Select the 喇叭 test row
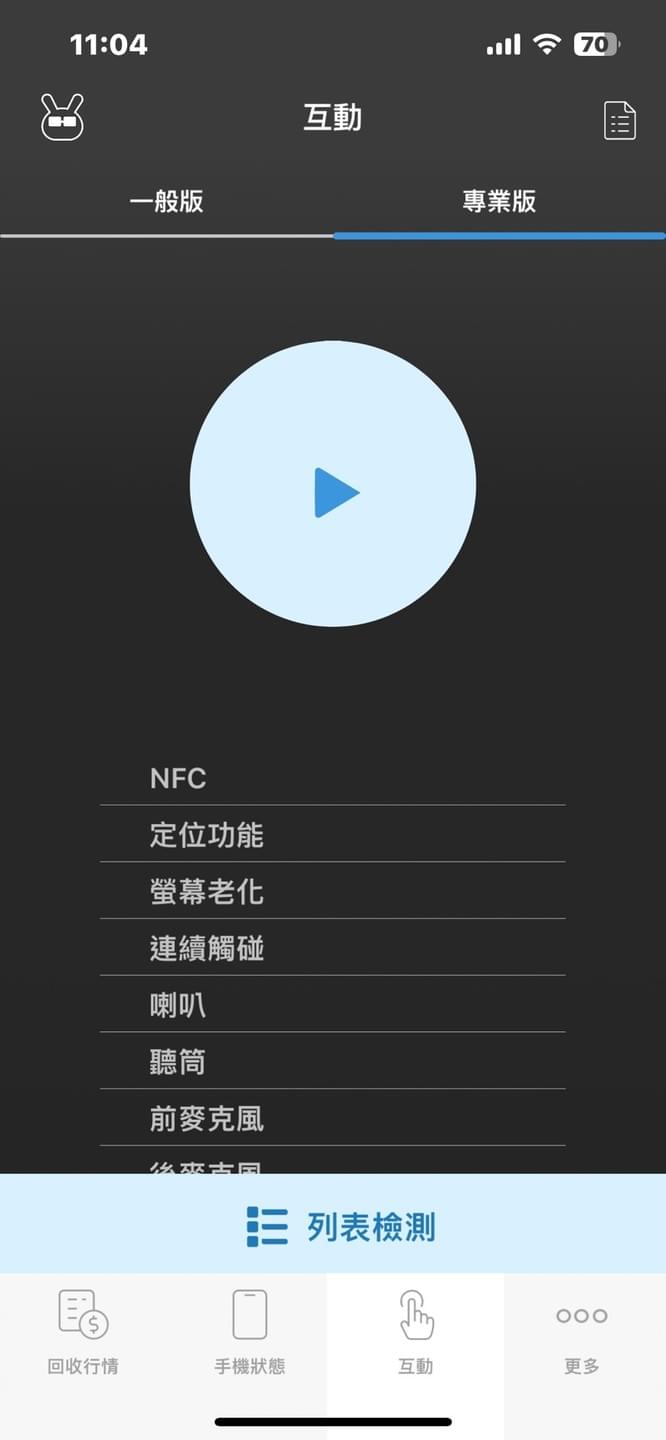 tap(332, 1005)
